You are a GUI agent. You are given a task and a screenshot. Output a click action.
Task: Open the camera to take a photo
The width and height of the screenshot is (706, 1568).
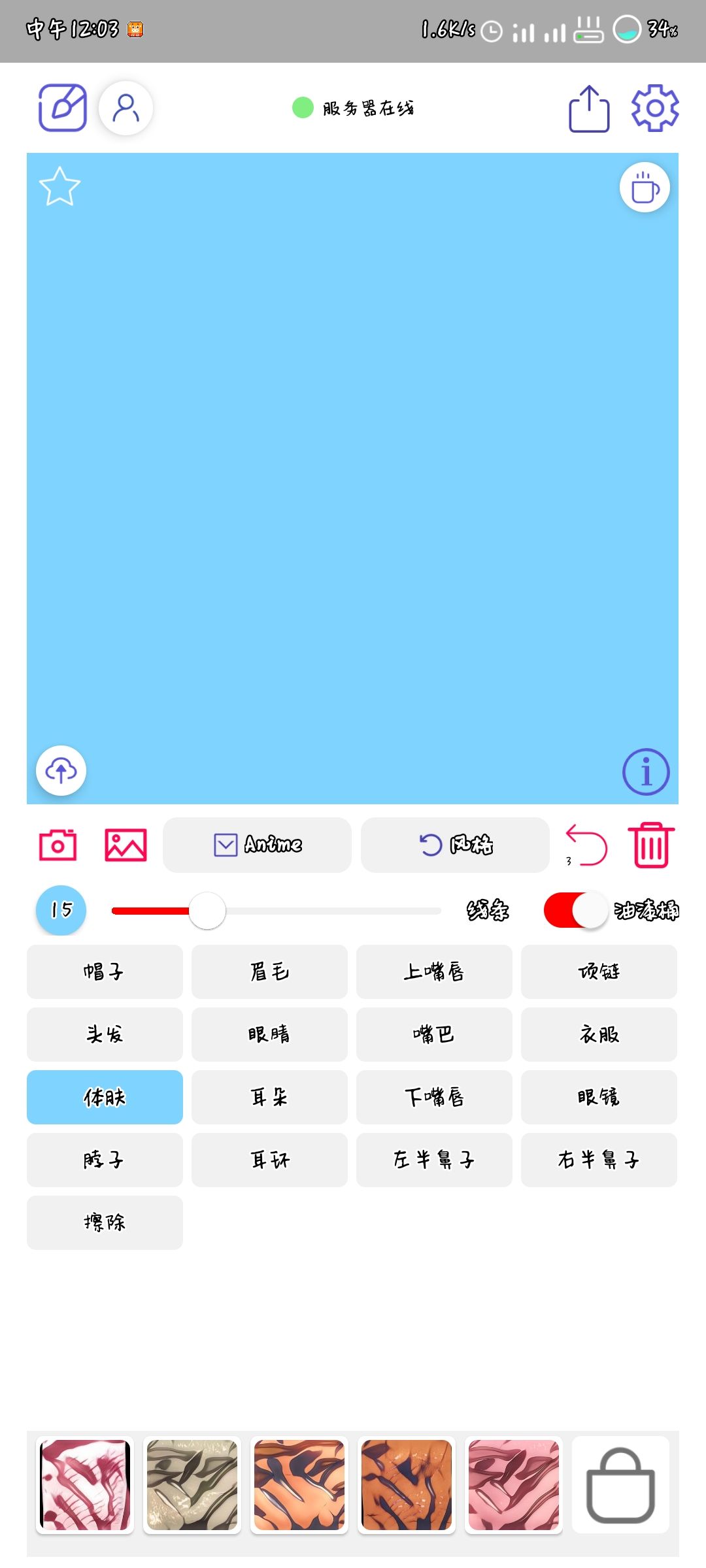click(58, 845)
